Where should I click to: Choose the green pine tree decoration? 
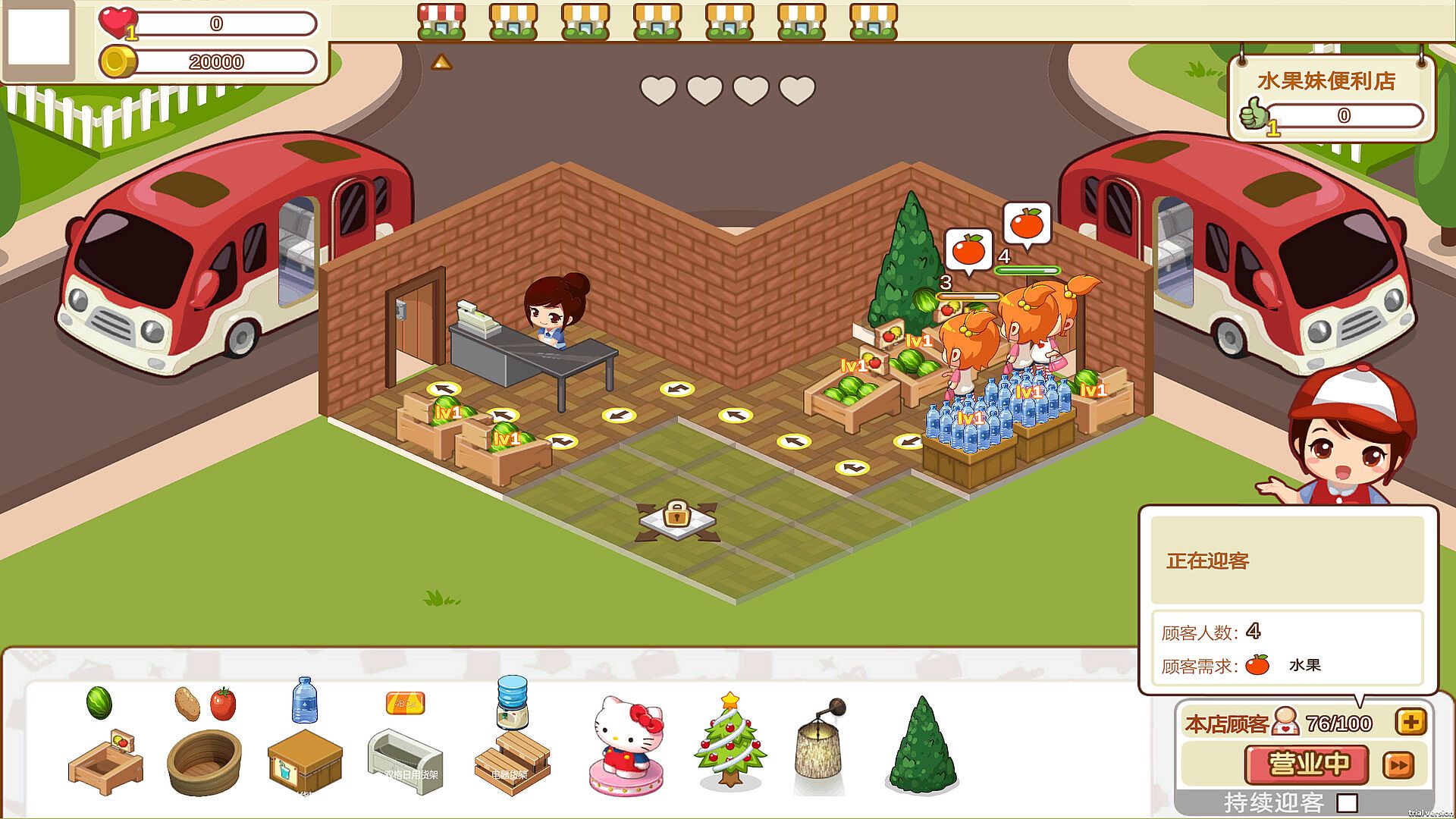(x=922, y=745)
